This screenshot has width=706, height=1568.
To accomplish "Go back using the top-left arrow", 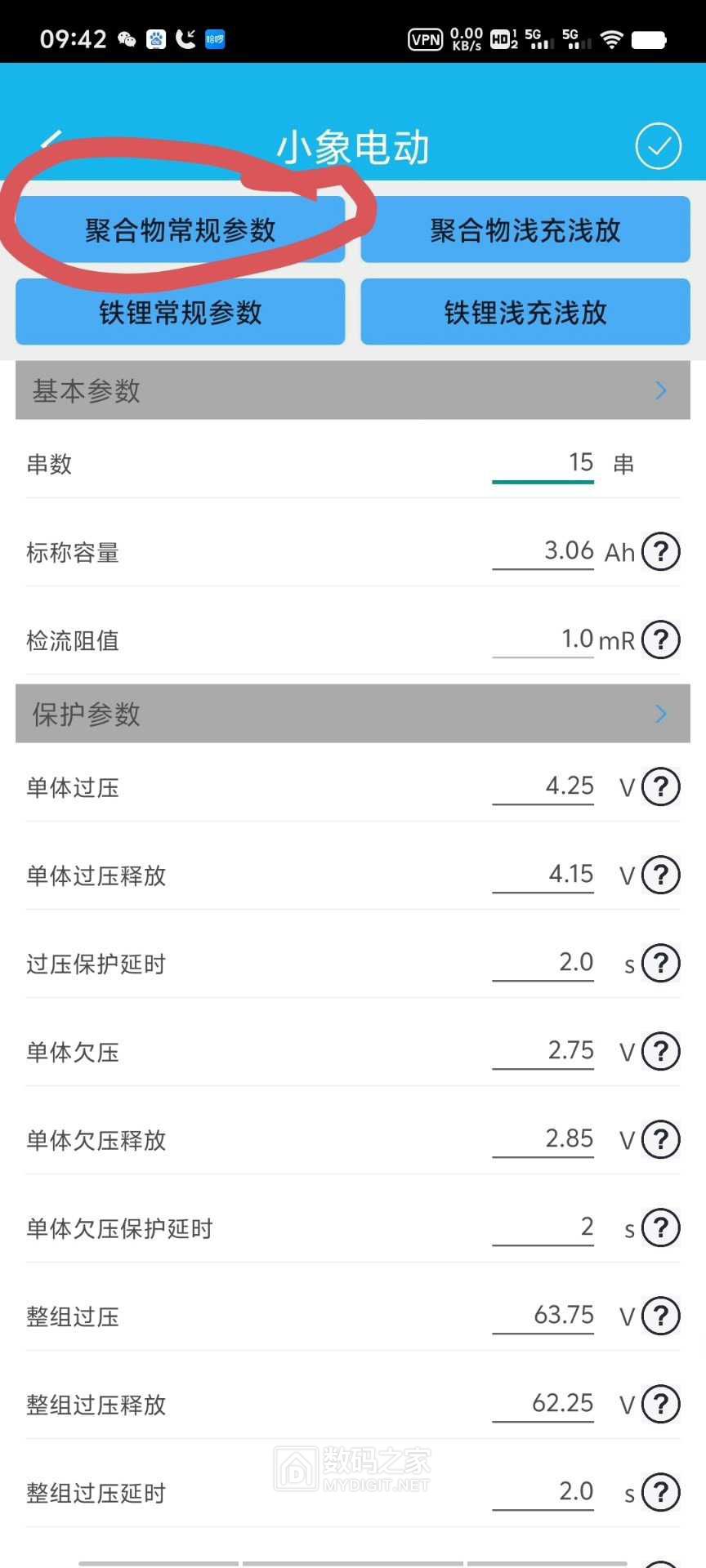I will 49,144.
